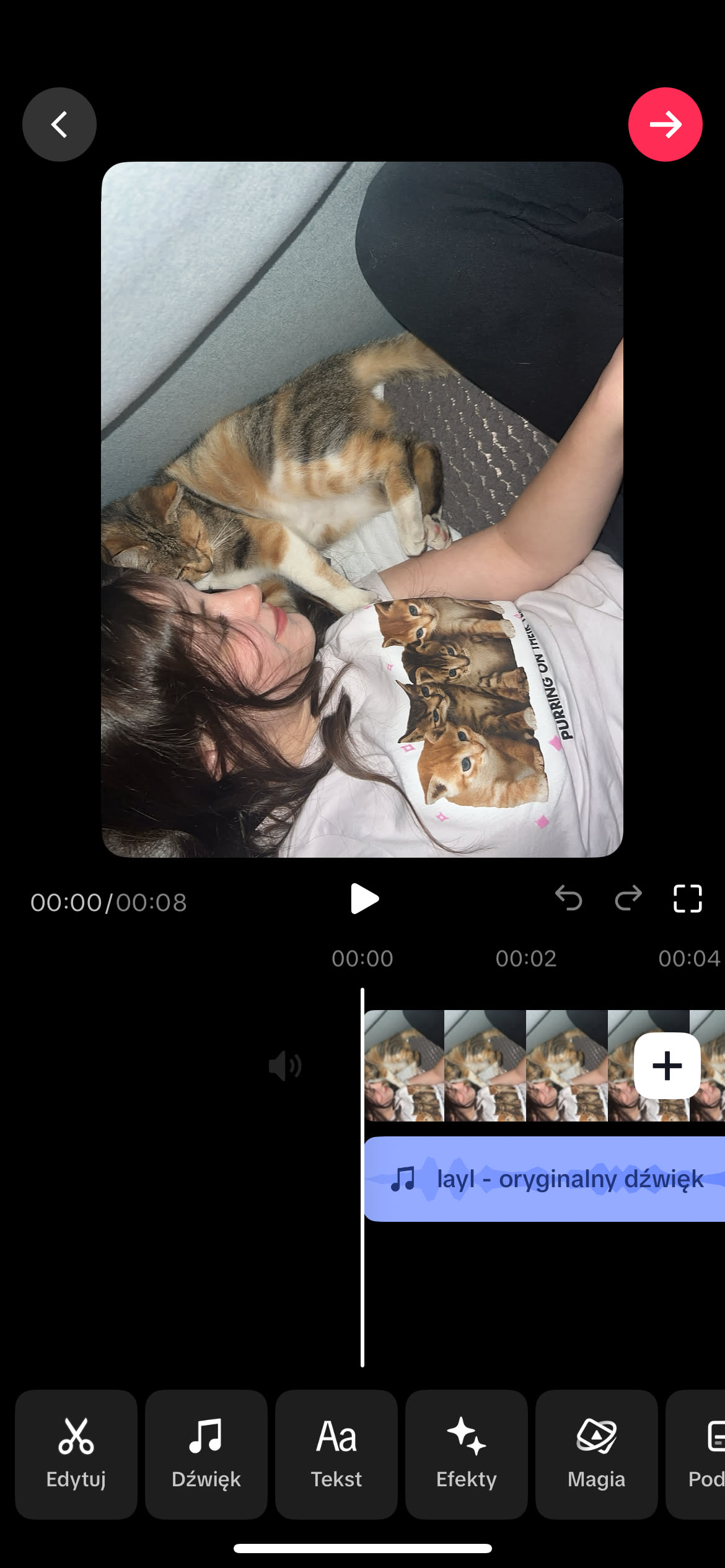This screenshot has width=725, height=1568.
Task: Expand preview to fullscreen
Action: click(x=687, y=899)
